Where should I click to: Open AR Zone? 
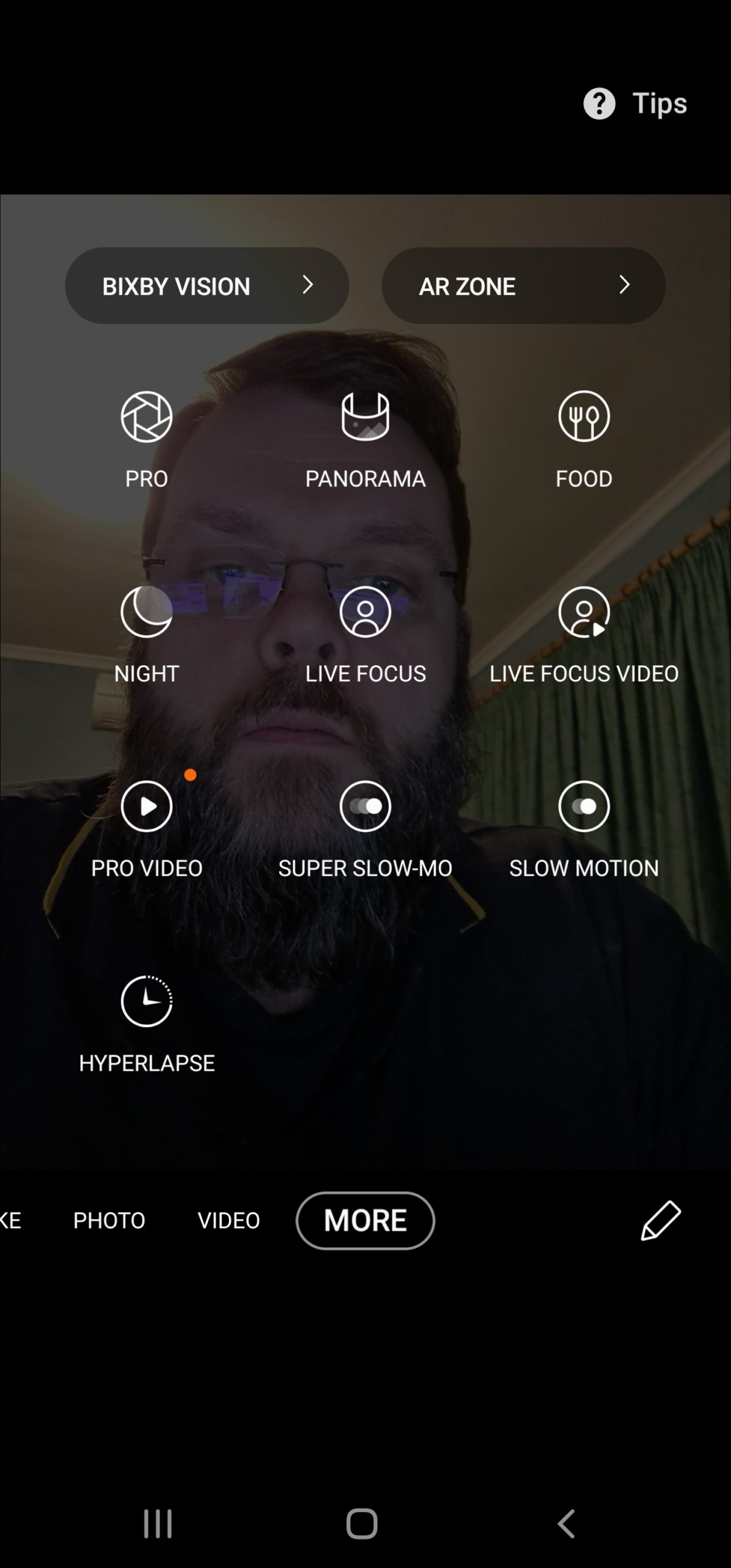(523, 285)
